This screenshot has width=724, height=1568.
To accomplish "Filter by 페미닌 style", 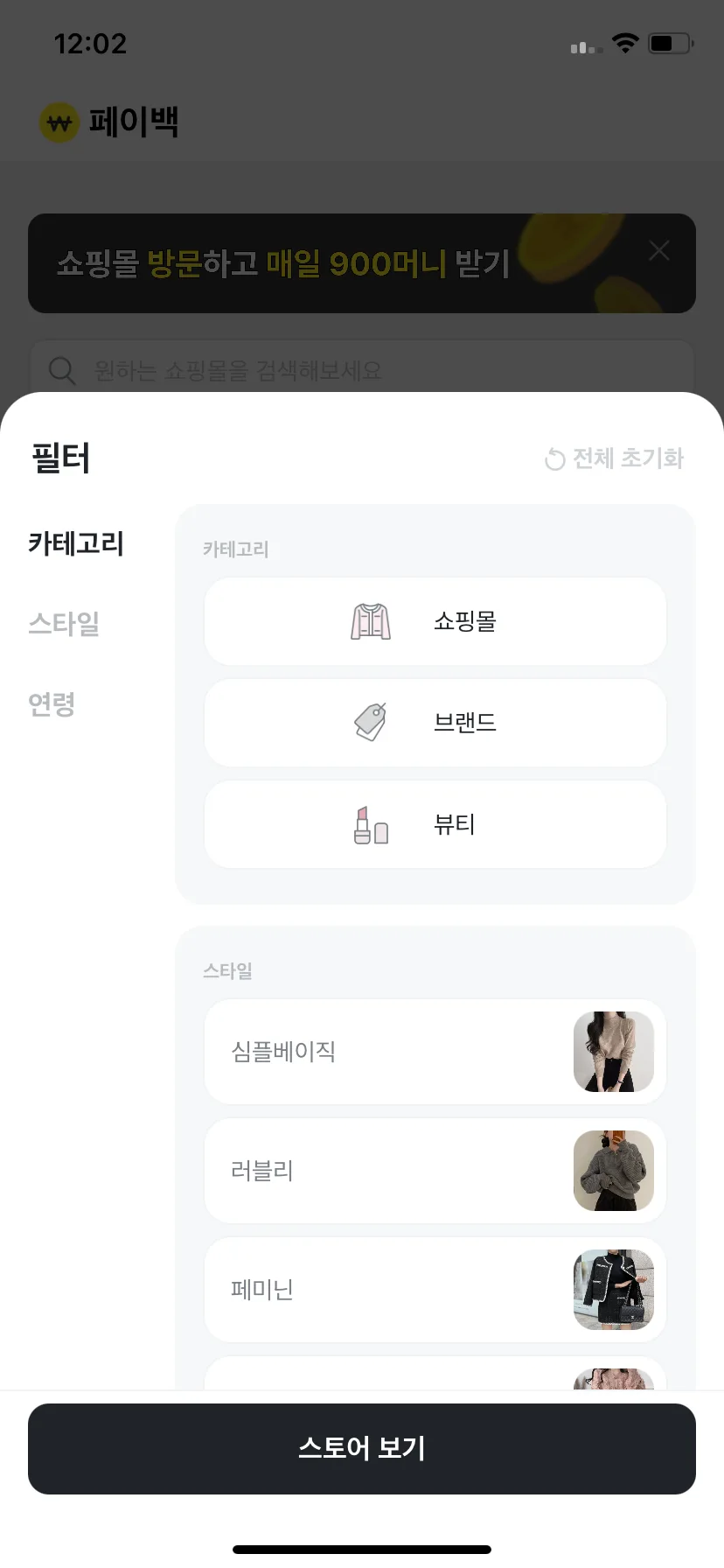I will click(435, 1290).
